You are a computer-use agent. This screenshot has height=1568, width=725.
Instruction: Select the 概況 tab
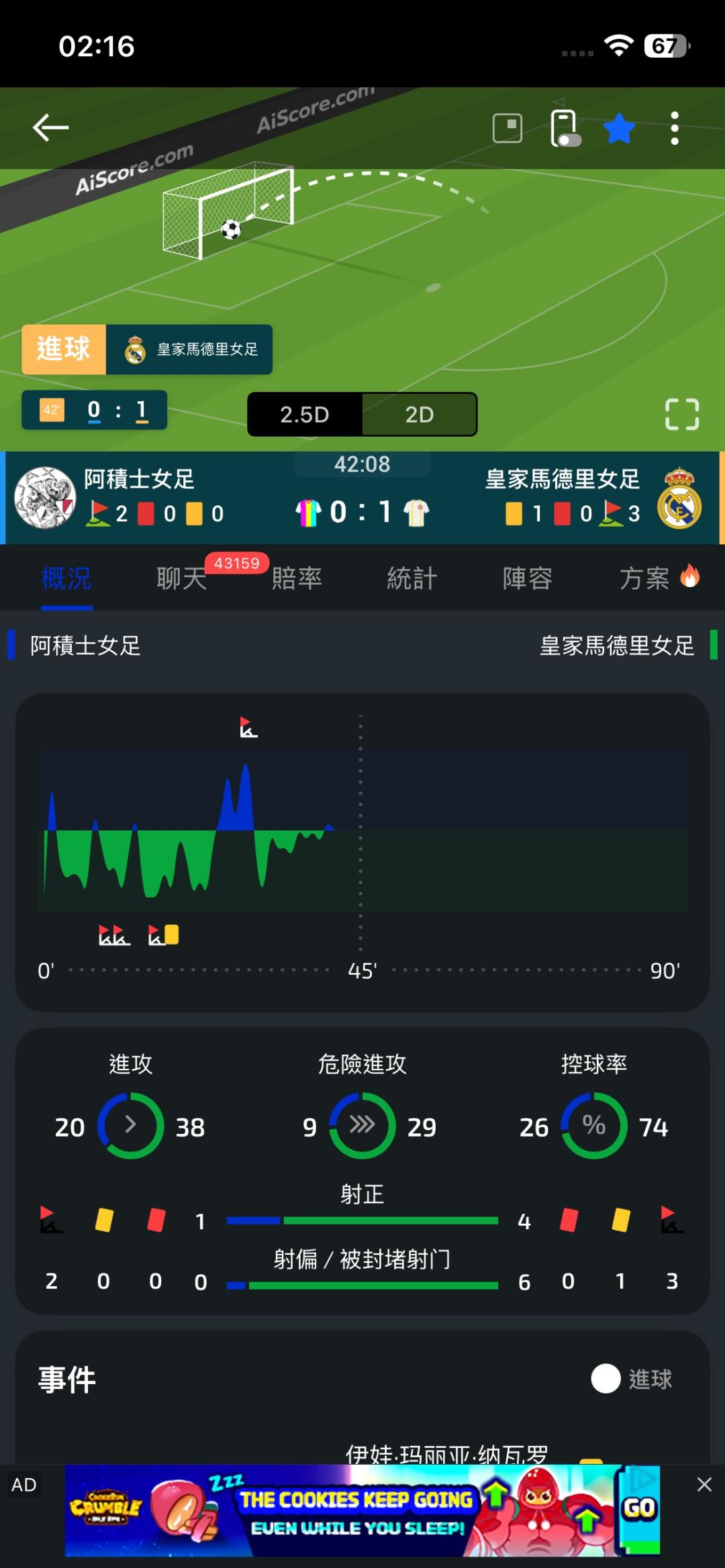pos(66,578)
